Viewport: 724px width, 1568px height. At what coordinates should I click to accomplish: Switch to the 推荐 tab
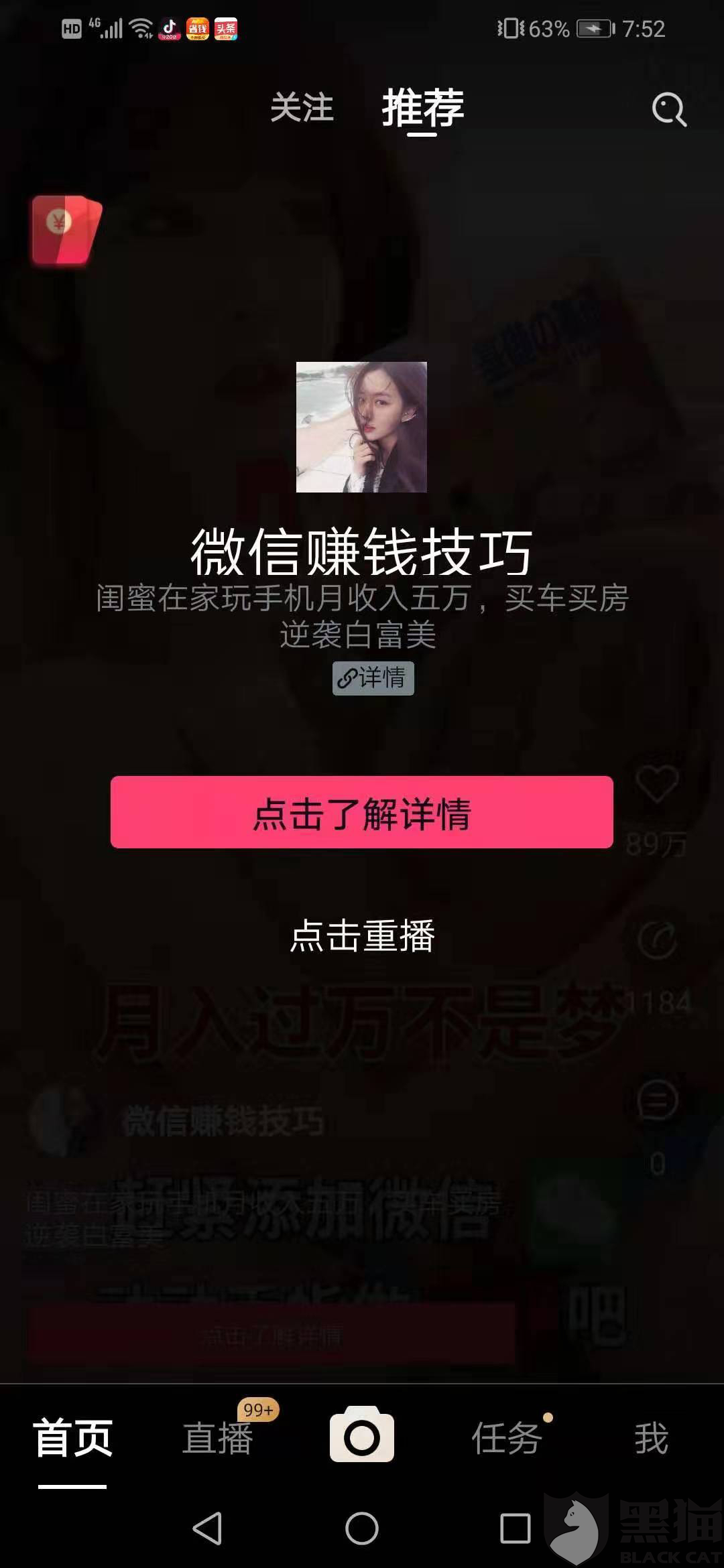(422, 108)
